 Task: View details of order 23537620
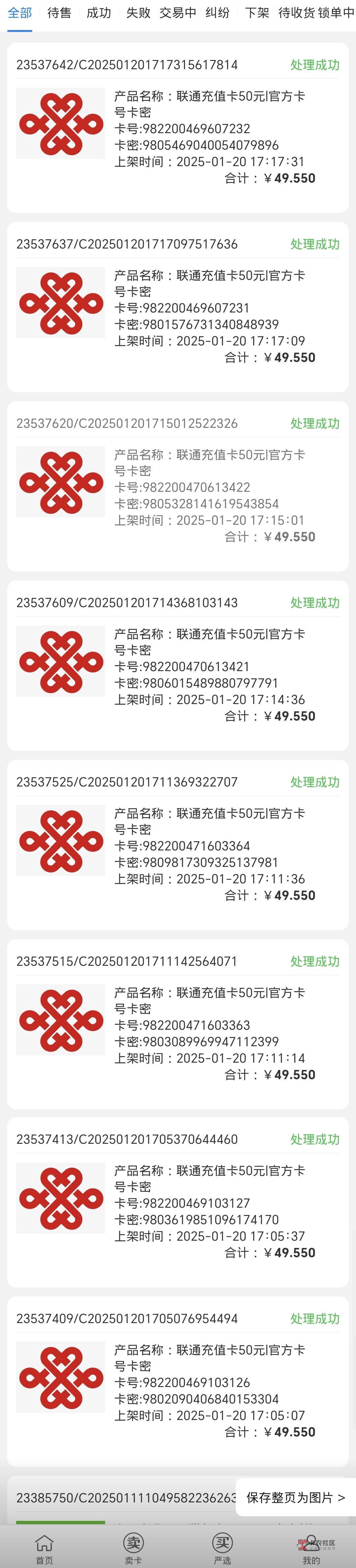tap(178, 486)
